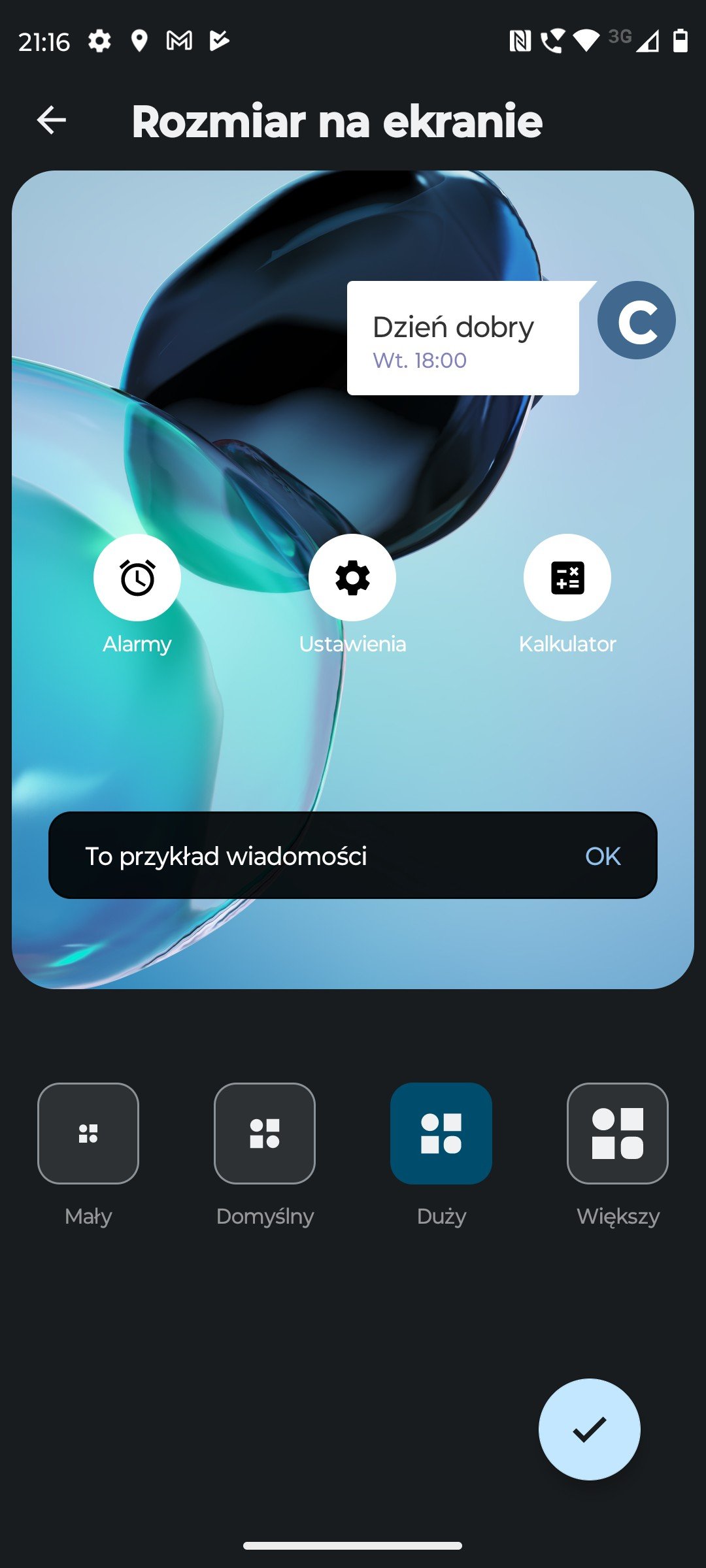Confirm the size with the checkmark button

(x=590, y=1429)
